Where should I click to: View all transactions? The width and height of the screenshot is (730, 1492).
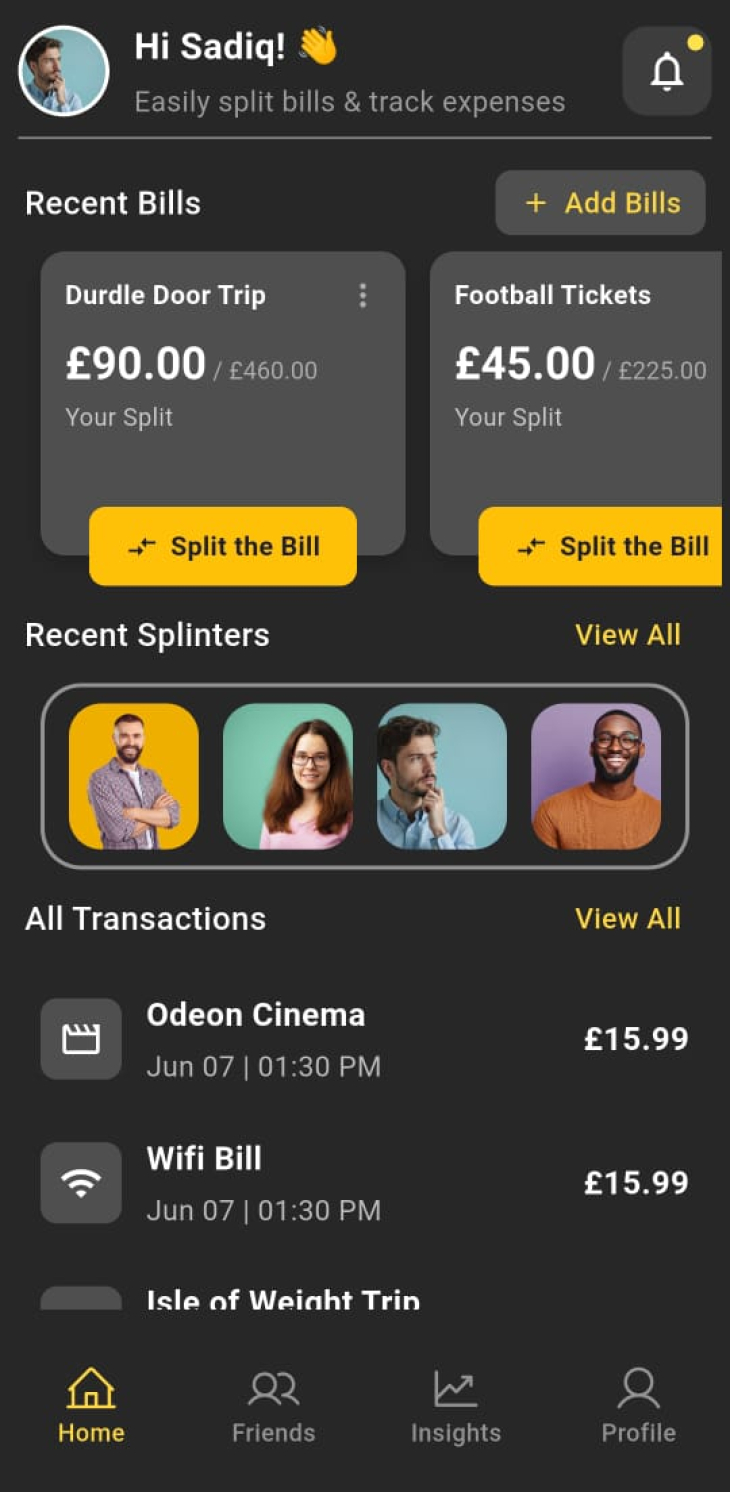click(x=628, y=919)
